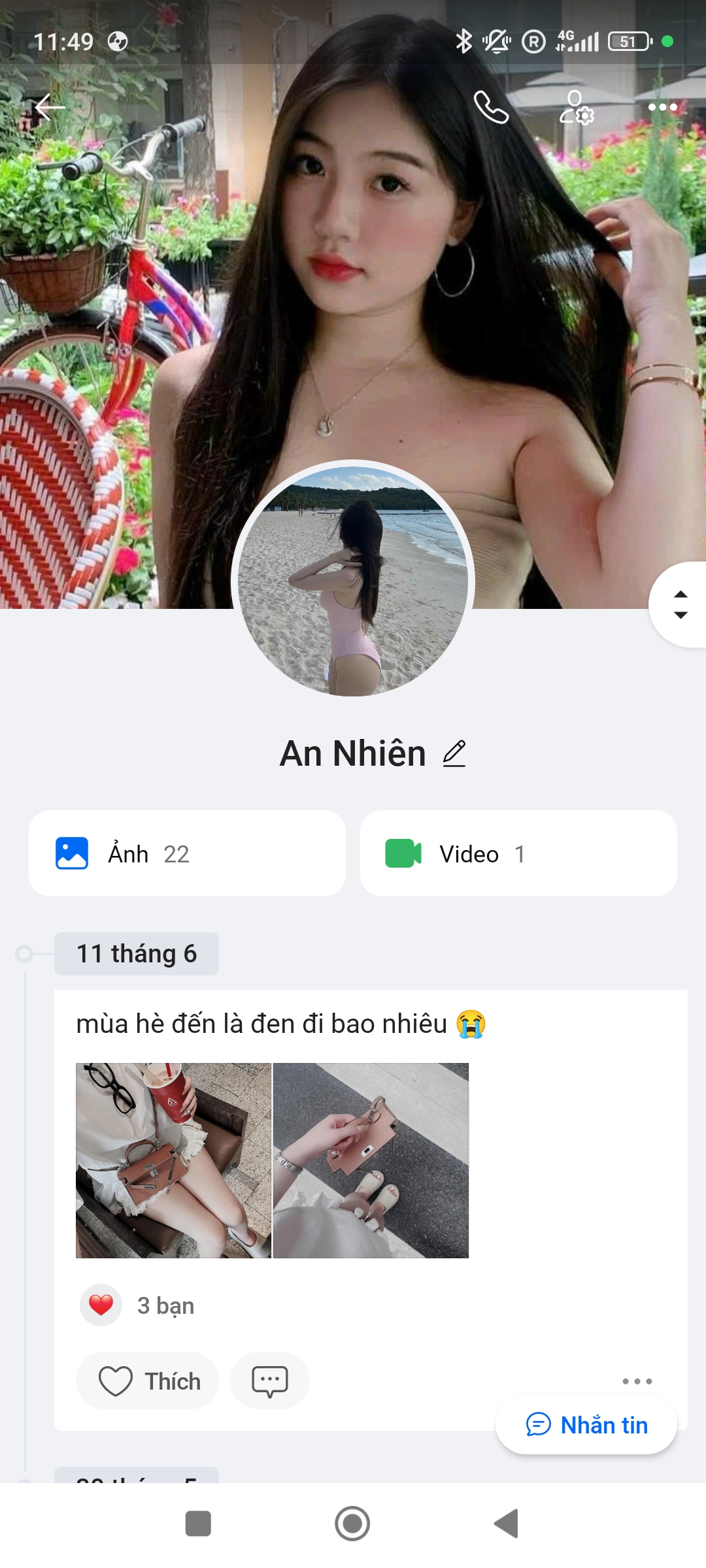706x1568 pixels.
Task: Open the system recent apps view
Action: pyautogui.click(x=198, y=1524)
